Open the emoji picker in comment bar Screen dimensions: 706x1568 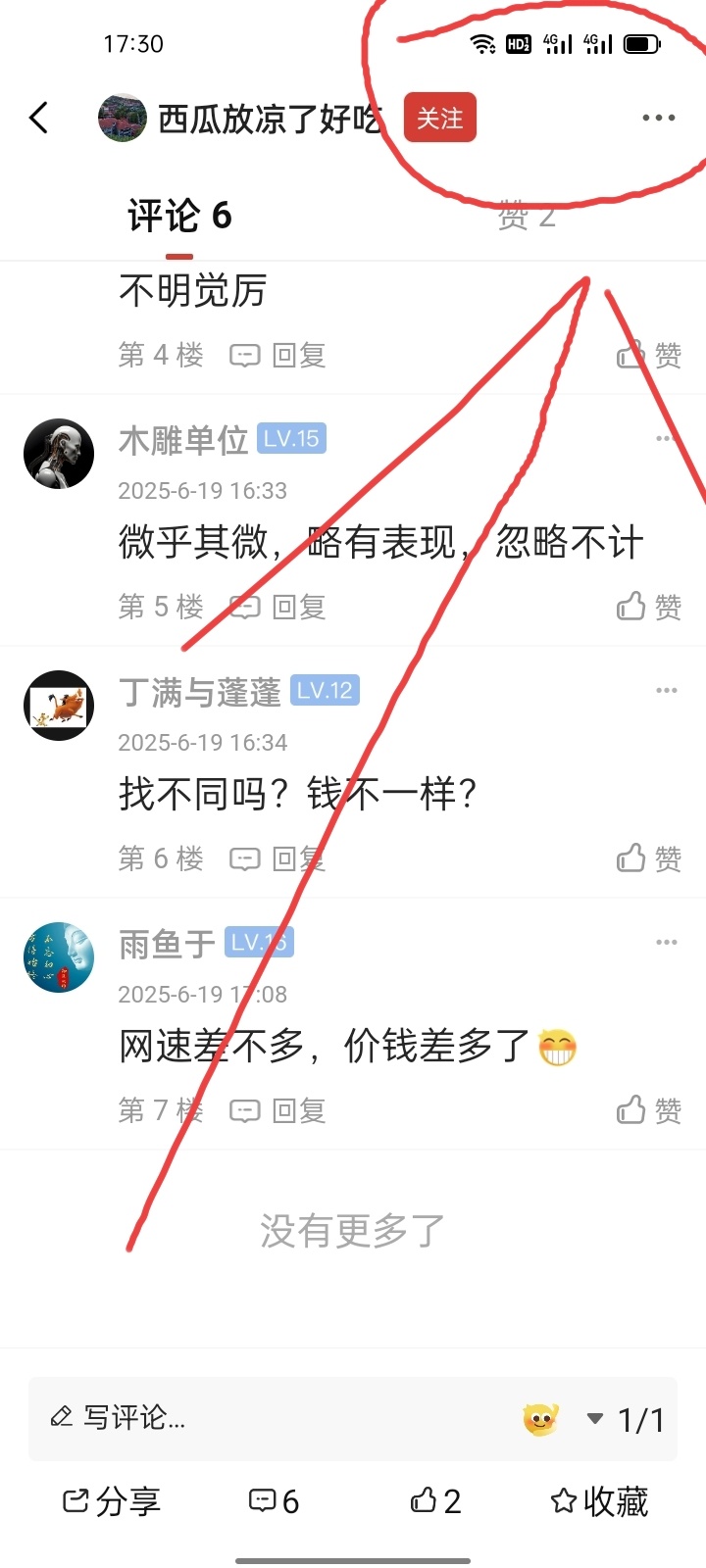pos(540,1419)
